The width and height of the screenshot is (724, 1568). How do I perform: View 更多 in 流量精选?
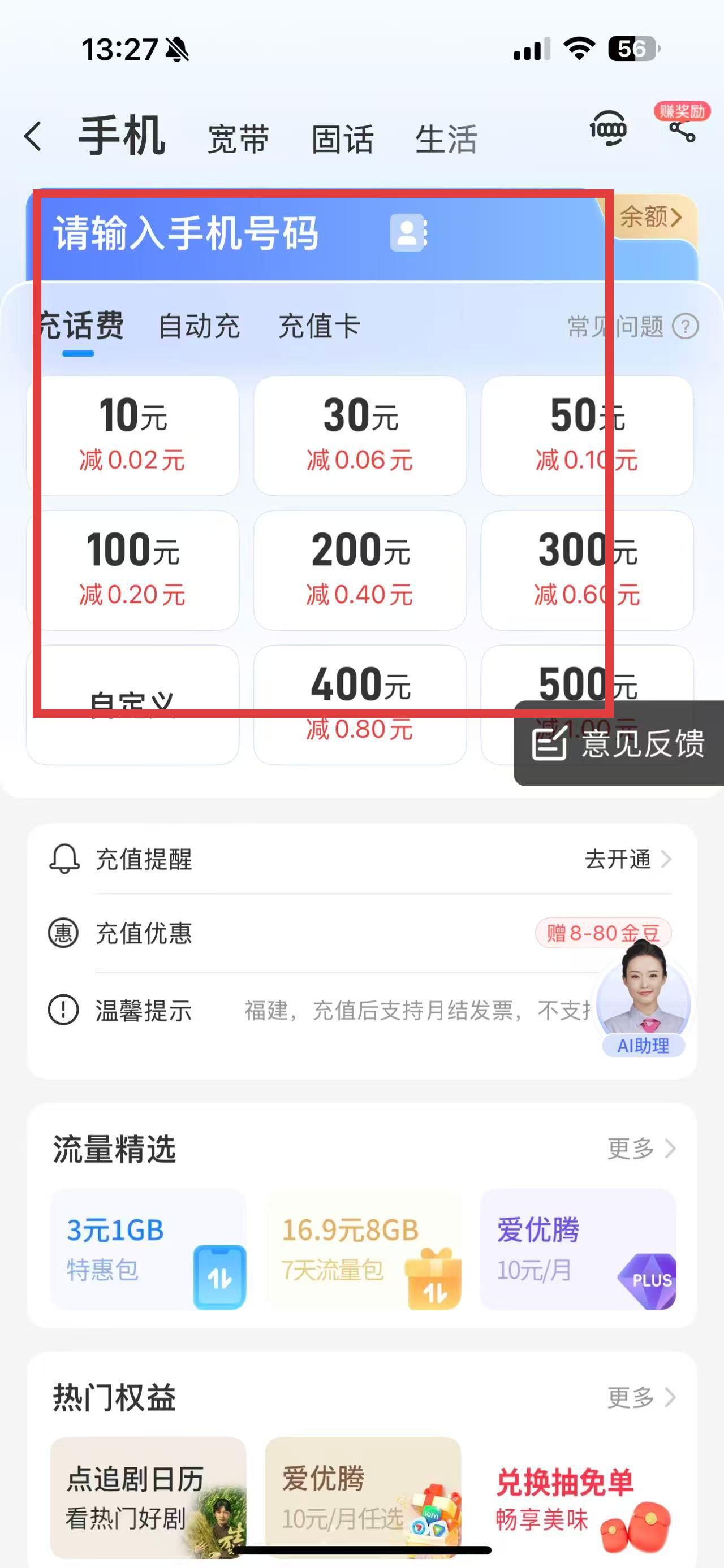click(641, 1149)
